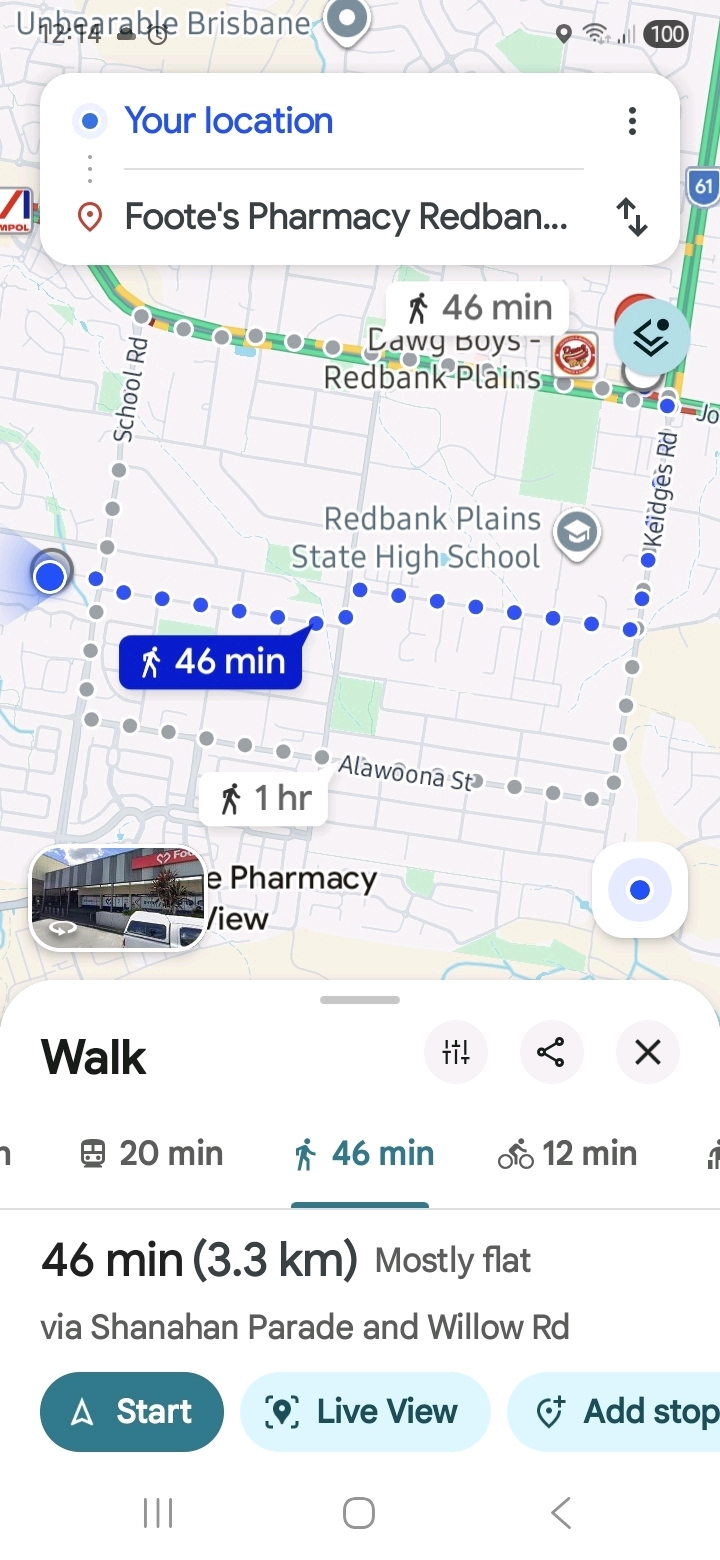Open the map layers button

651,340
